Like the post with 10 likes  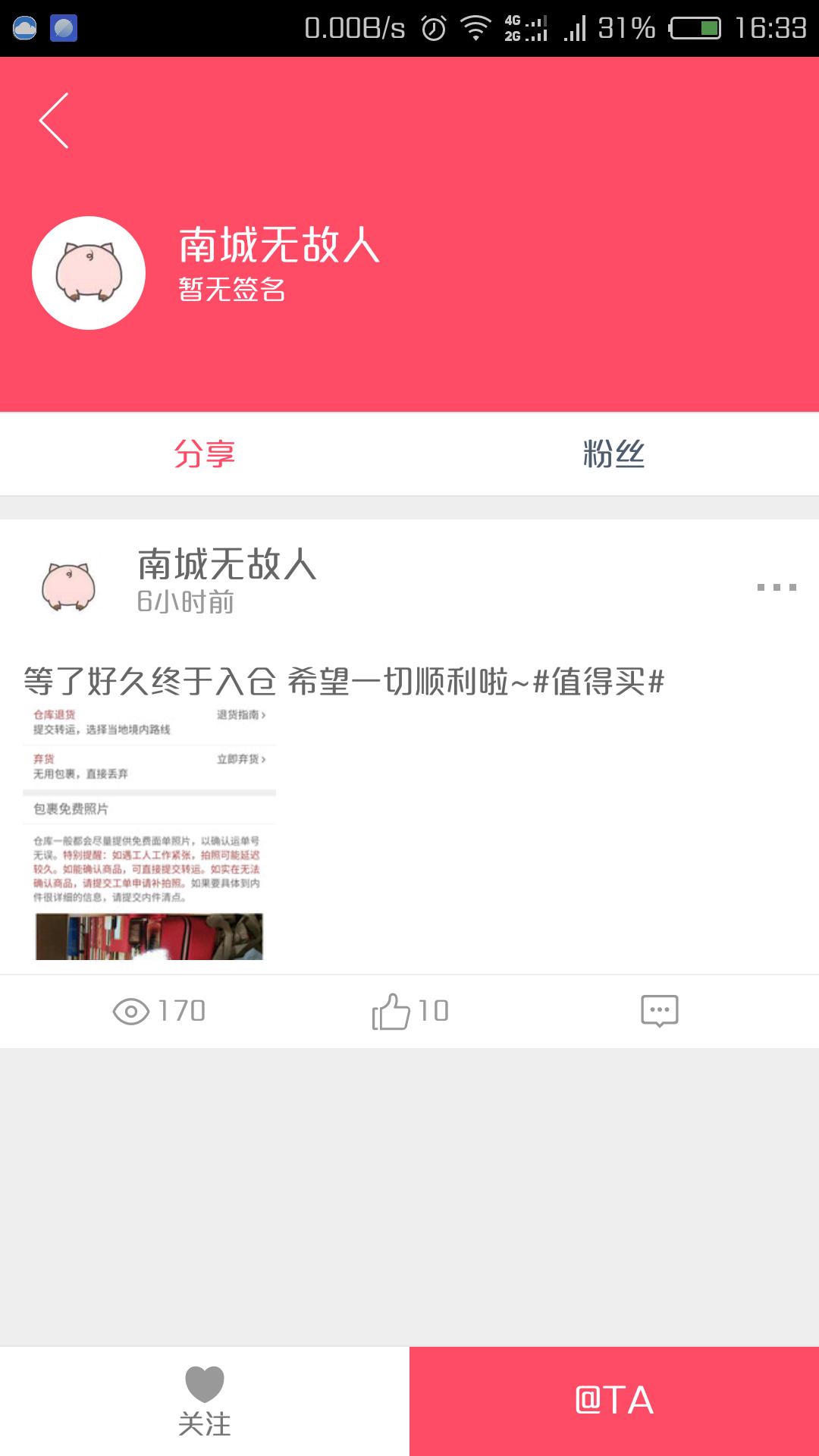tap(409, 1011)
